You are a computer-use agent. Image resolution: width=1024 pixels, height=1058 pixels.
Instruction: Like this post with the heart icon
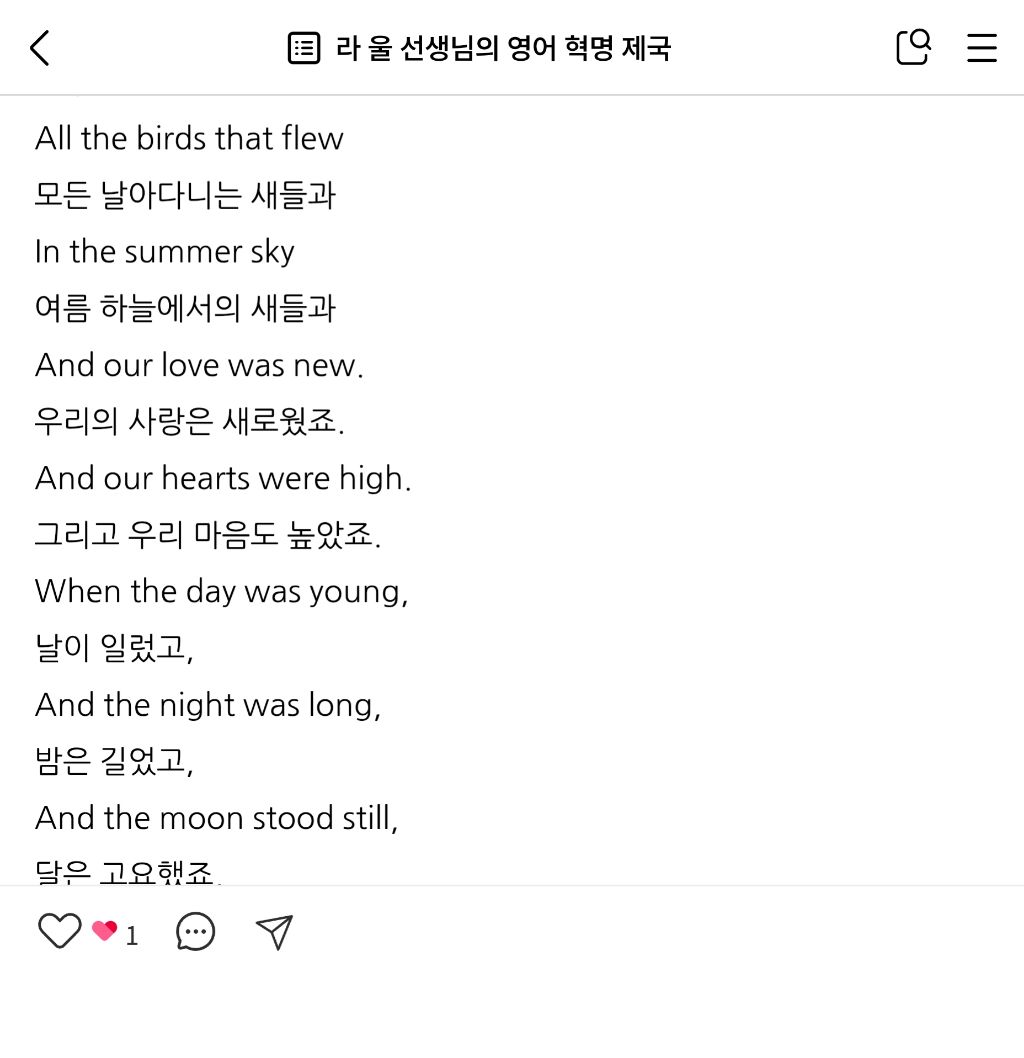click(59, 931)
